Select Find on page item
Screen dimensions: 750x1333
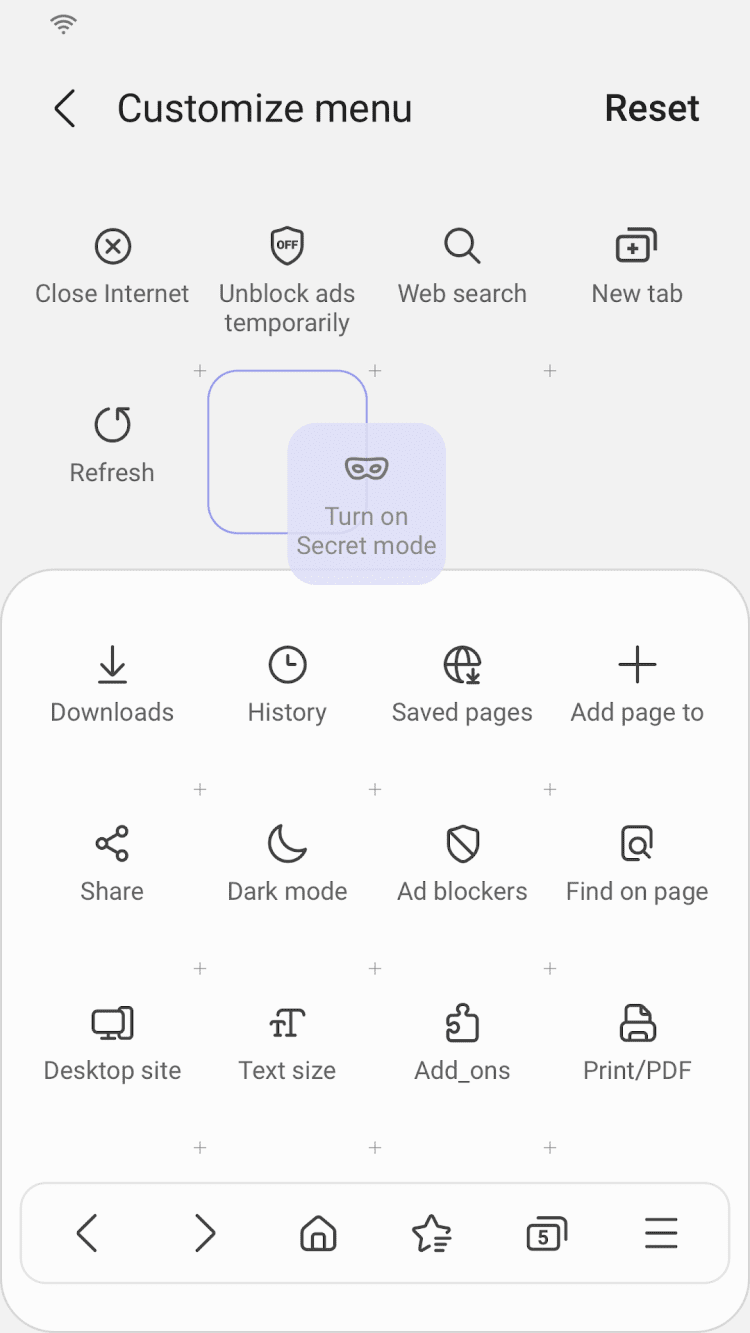coord(637,864)
